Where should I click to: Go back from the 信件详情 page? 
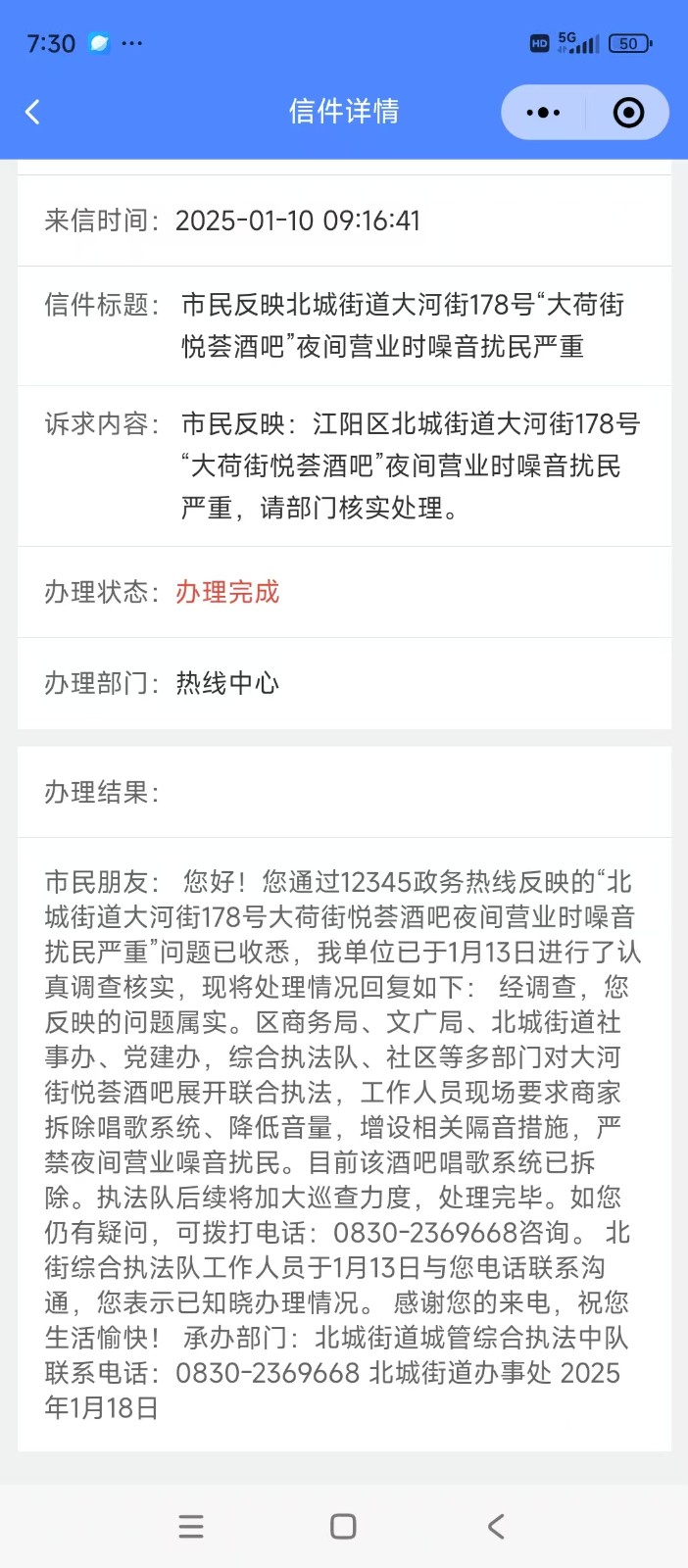pos(32,112)
